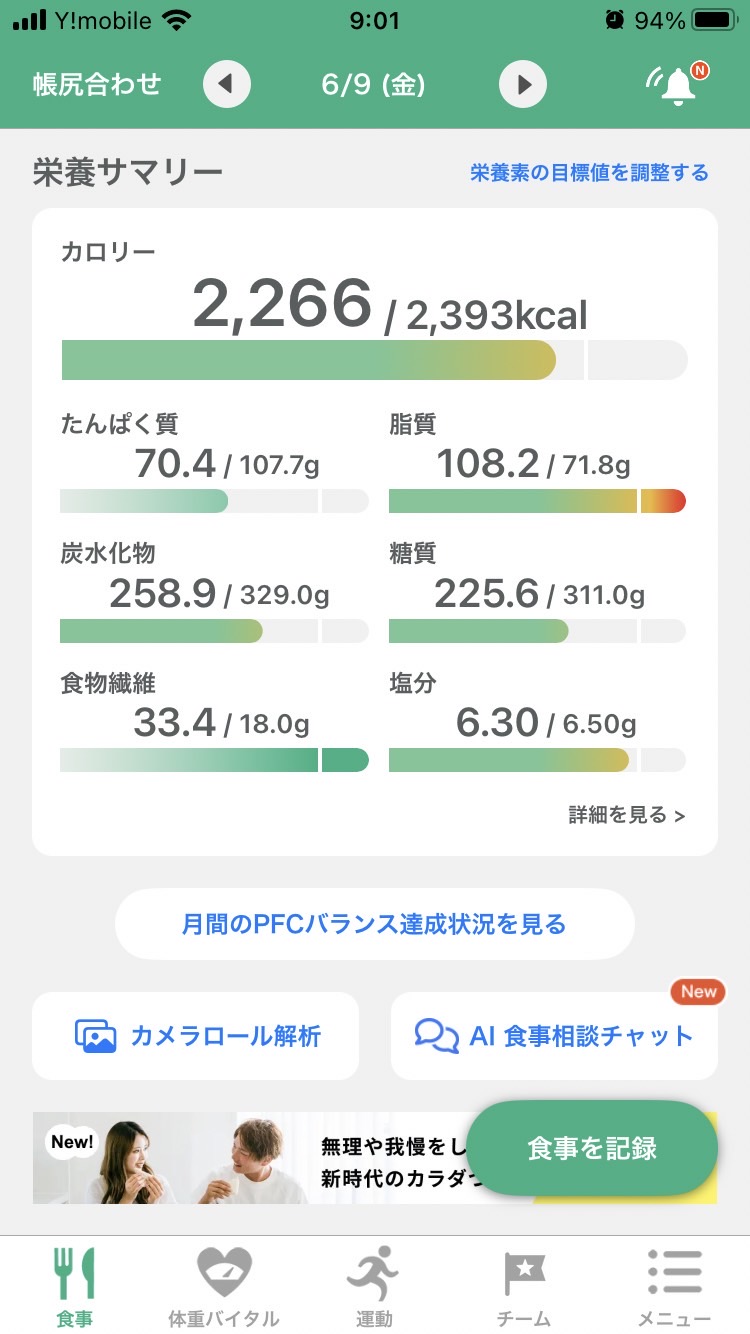Go to the previous day arrow
Viewport: 750px width, 1334px height.
click(227, 84)
